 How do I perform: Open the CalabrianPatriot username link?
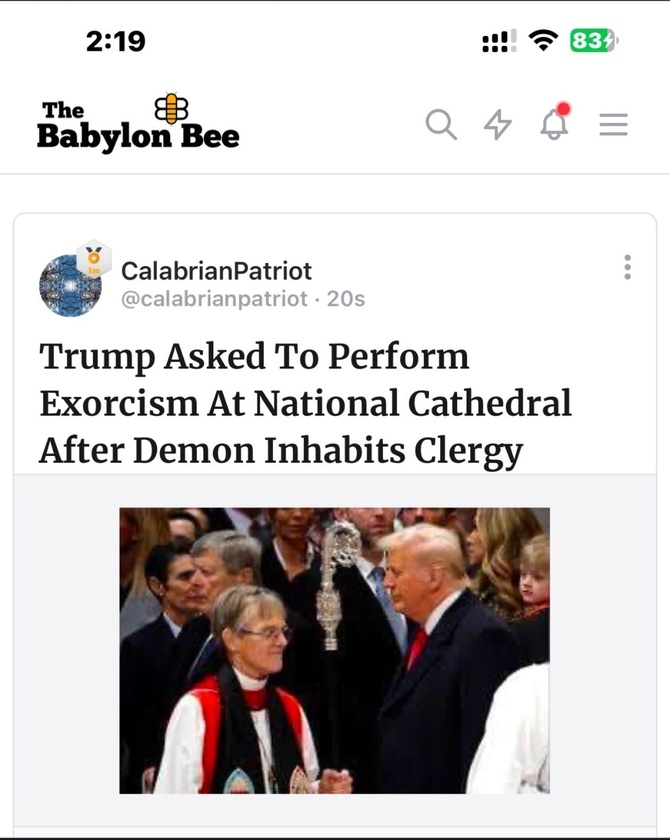(x=216, y=271)
